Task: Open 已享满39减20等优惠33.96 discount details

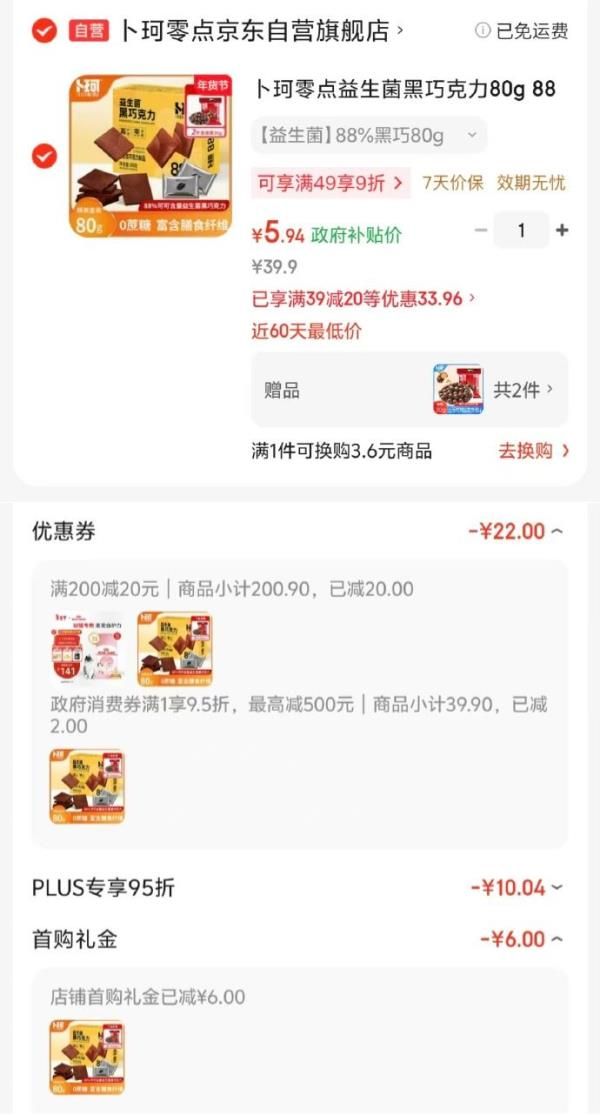Action: pos(363,298)
